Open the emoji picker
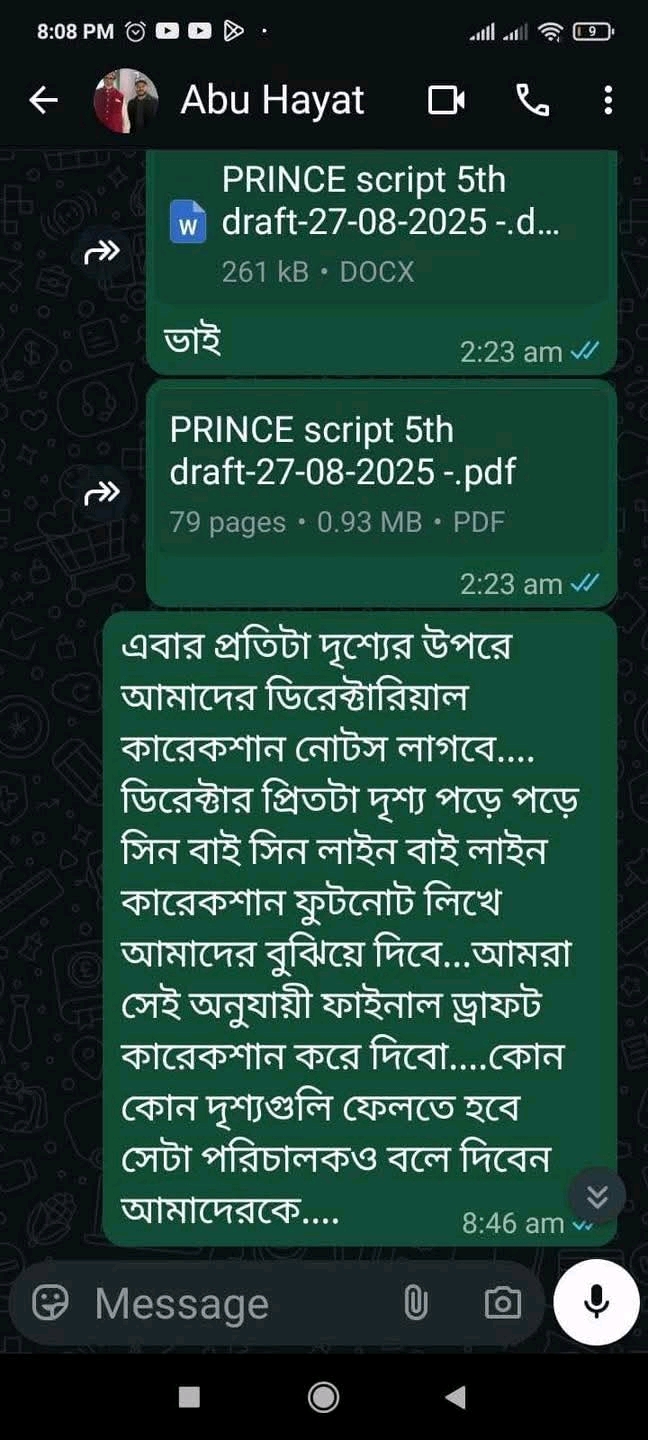Screen dimensions: 648x1440 point(51,1303)
